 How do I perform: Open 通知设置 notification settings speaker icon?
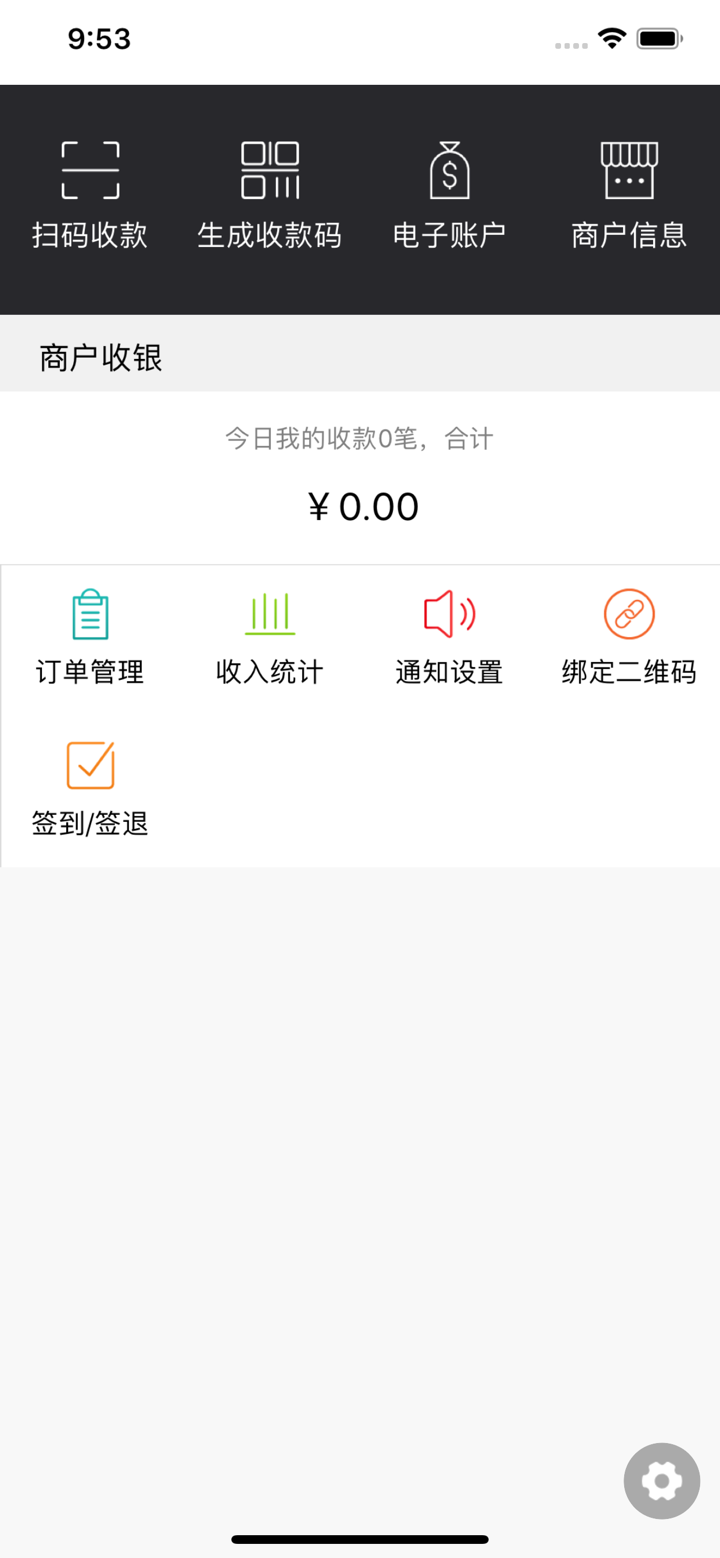tap(449, 612)
